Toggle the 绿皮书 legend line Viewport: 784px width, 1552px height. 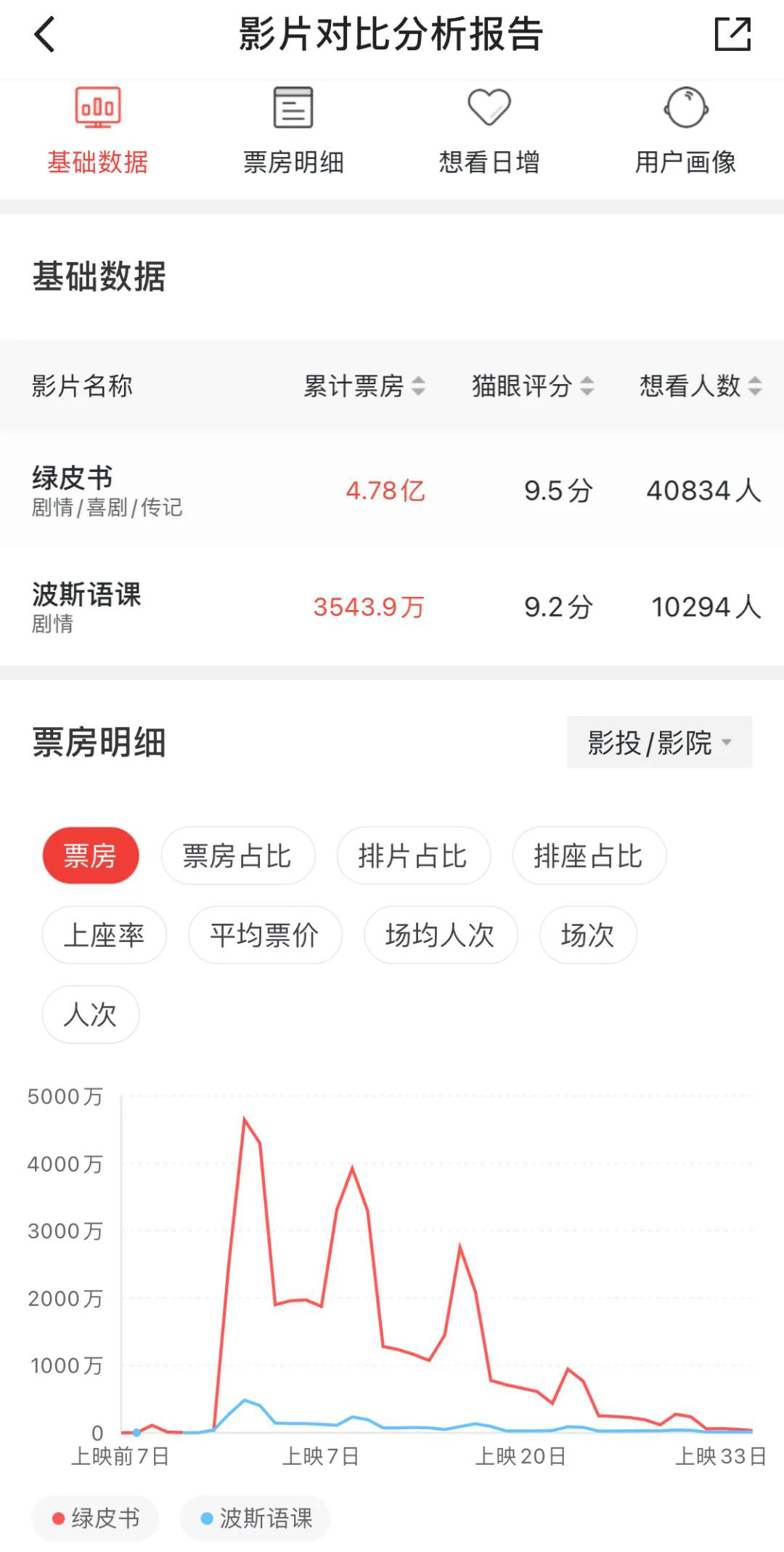click(95, 1518)
